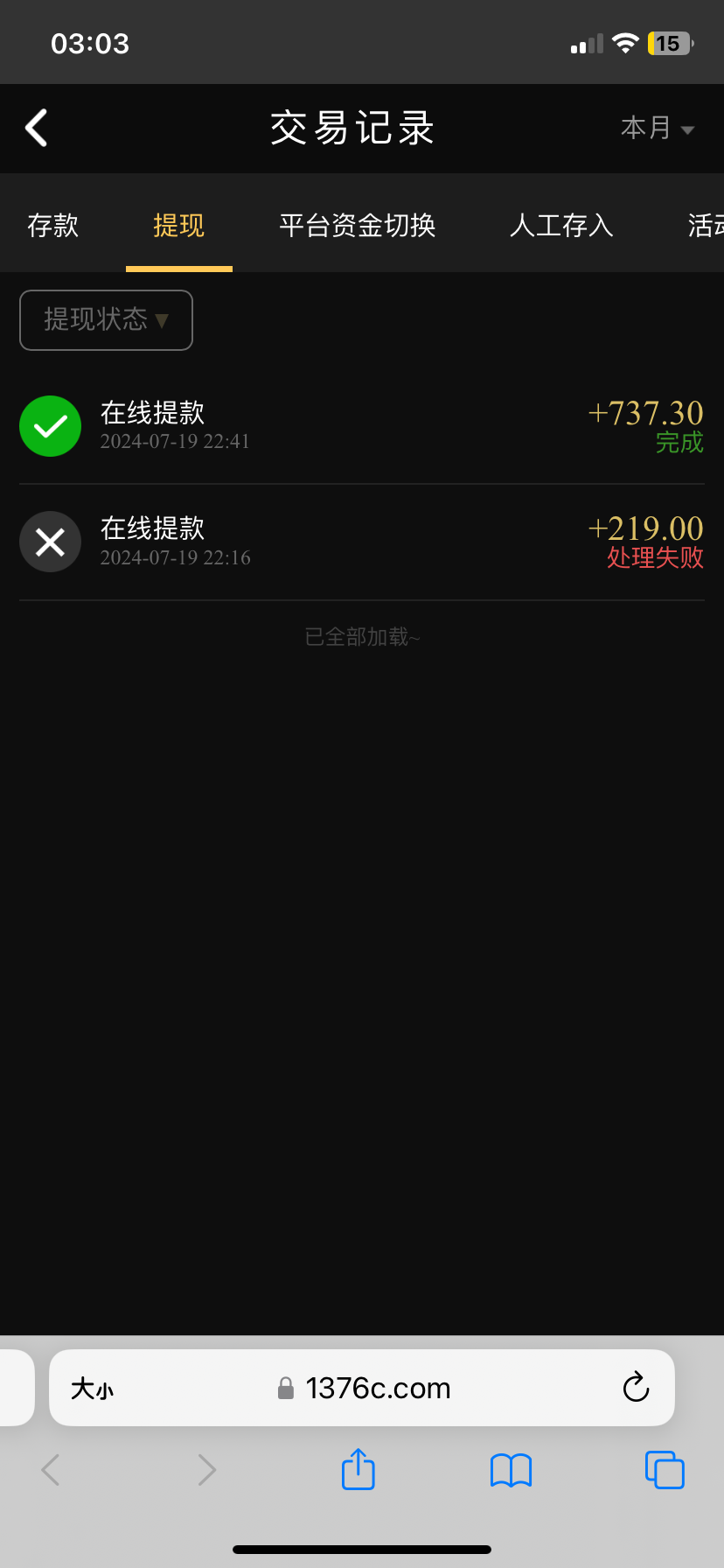Switch to the 人工存入 tab
Screen dimensions: 724x1568
[x=560, y=225]
